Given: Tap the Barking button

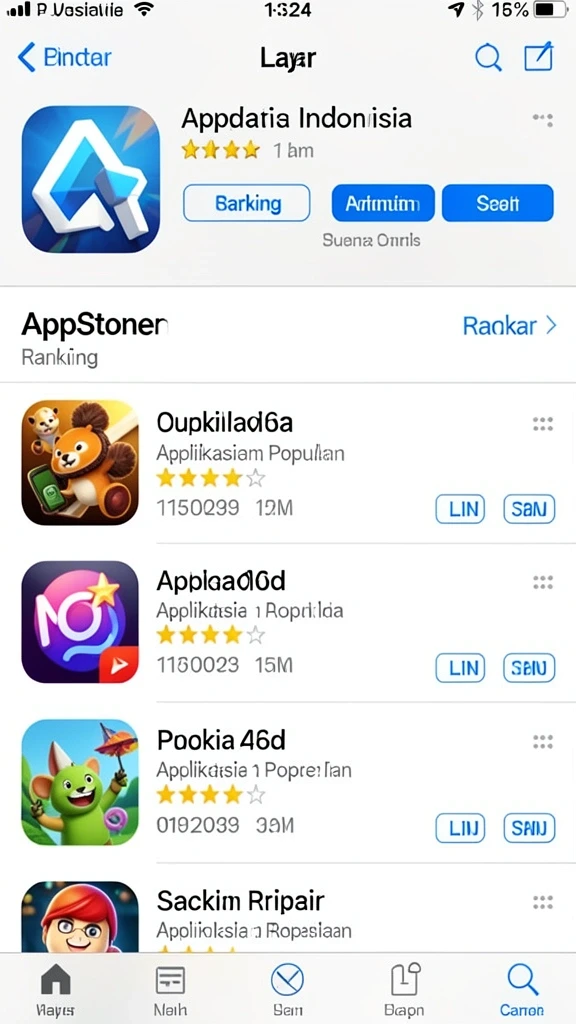Looking at the screenshot, I should pos(247,203).
